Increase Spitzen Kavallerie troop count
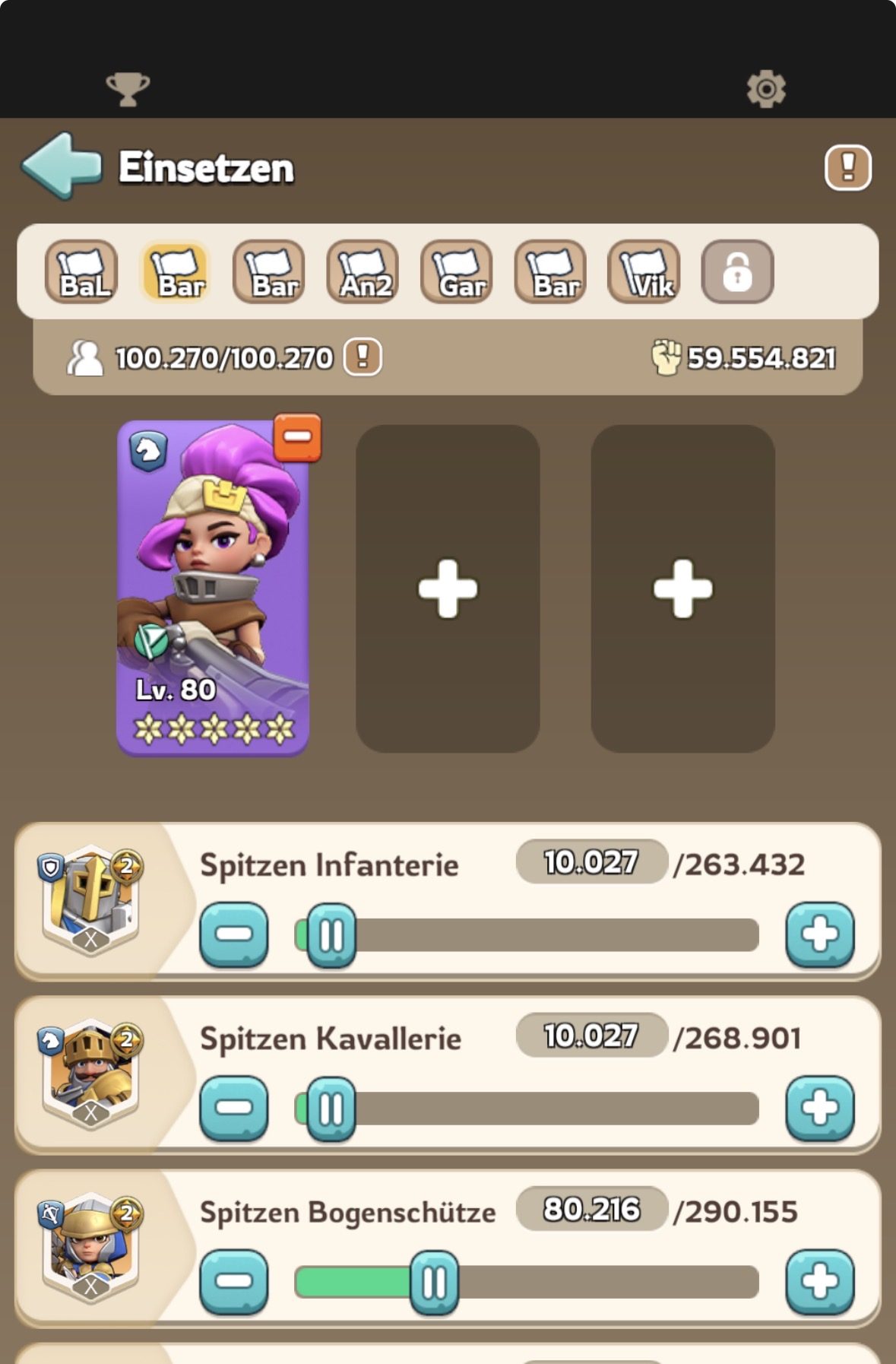Image resolution: width=896 pixels, height=1364 pixels. click(819, 1109)
